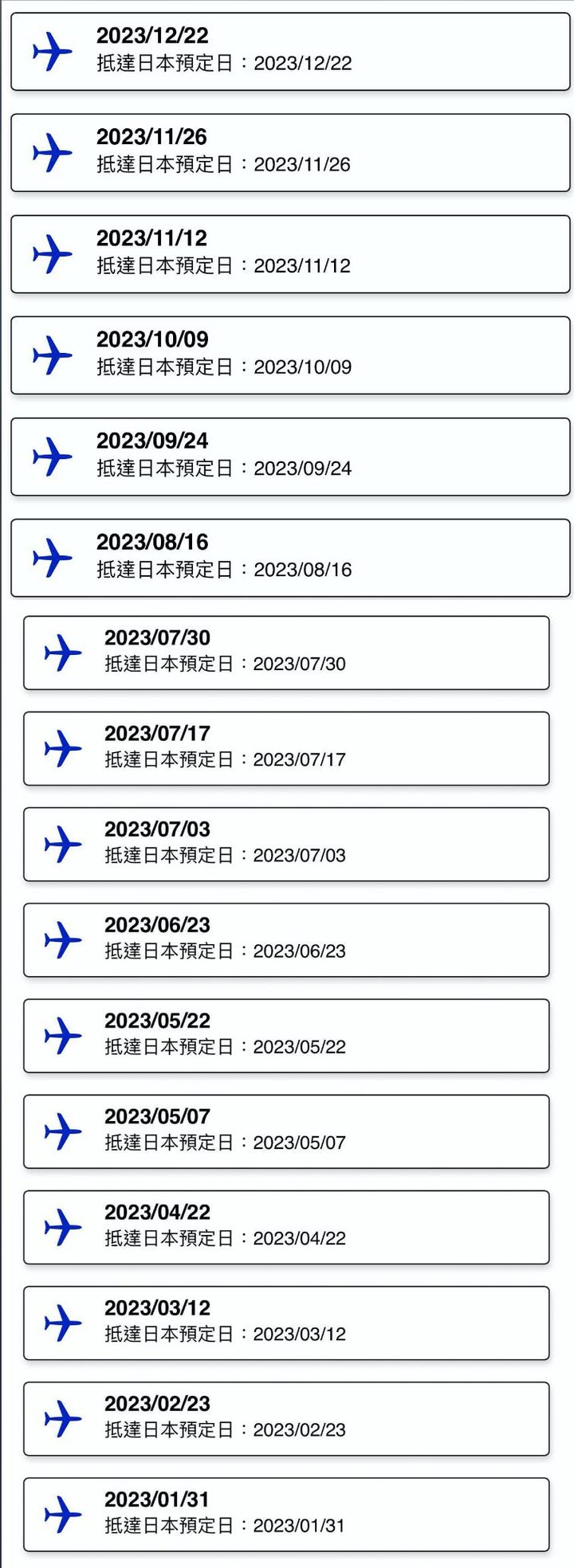Open the 2023/02/23 trip card

[x=286, y=1417]
